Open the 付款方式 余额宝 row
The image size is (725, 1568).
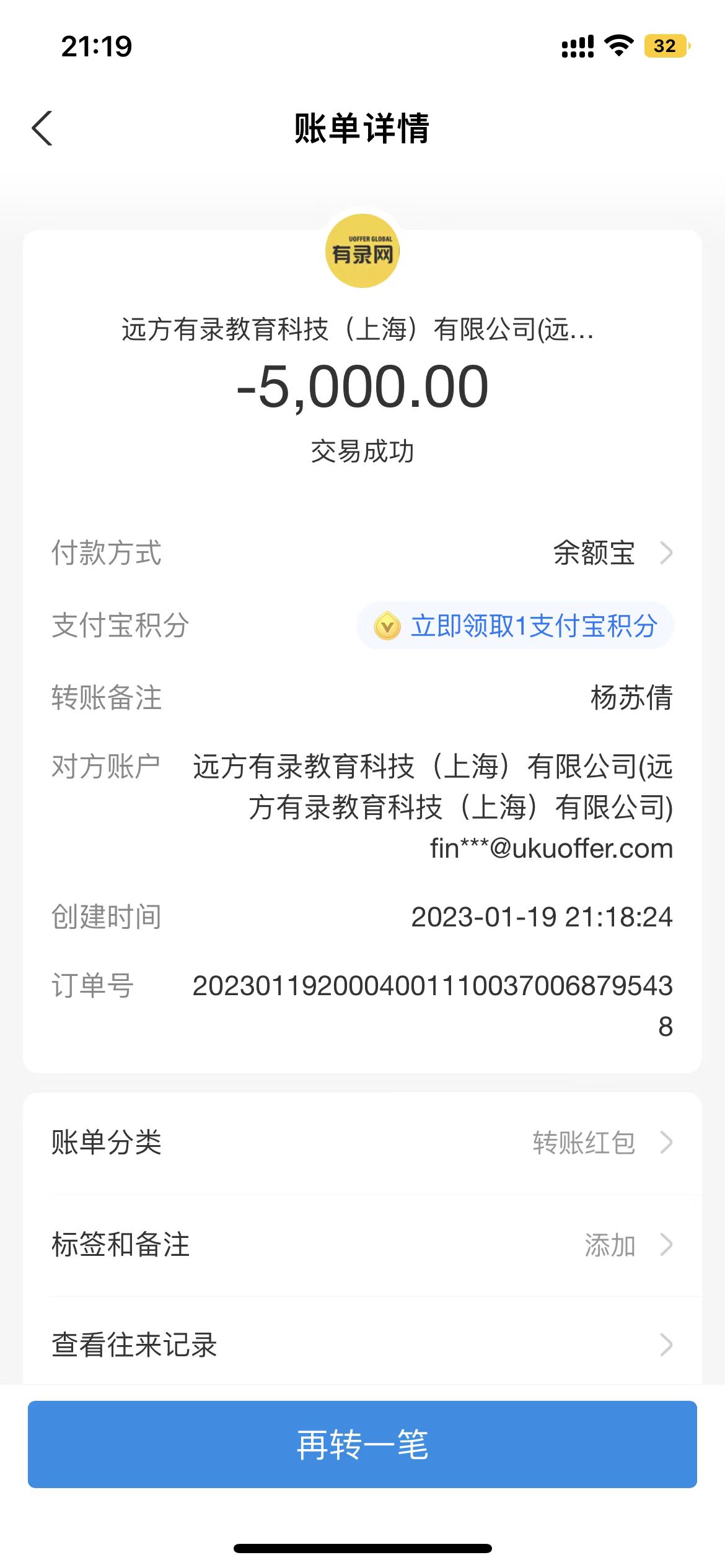[x=595, y=552]
